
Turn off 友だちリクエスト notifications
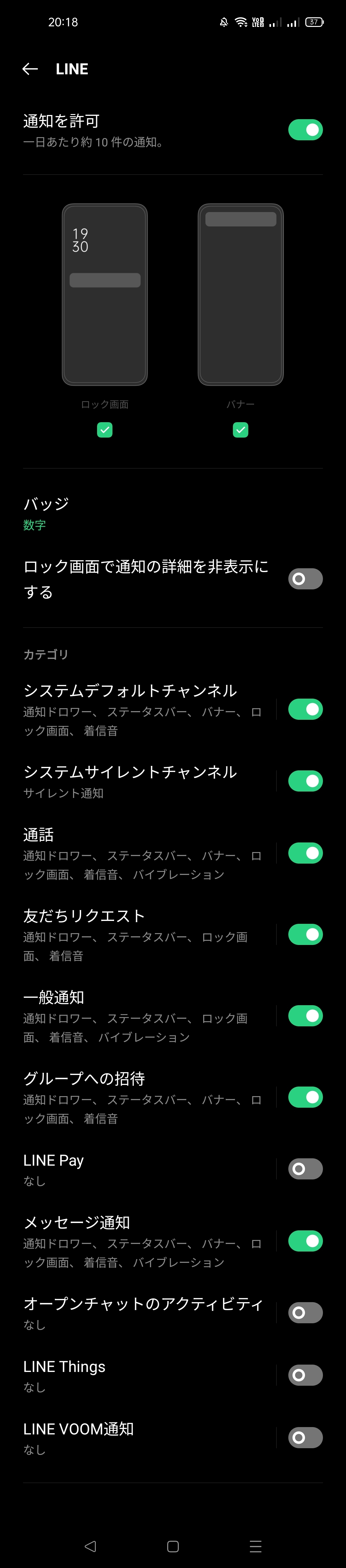tap(305, 934)
